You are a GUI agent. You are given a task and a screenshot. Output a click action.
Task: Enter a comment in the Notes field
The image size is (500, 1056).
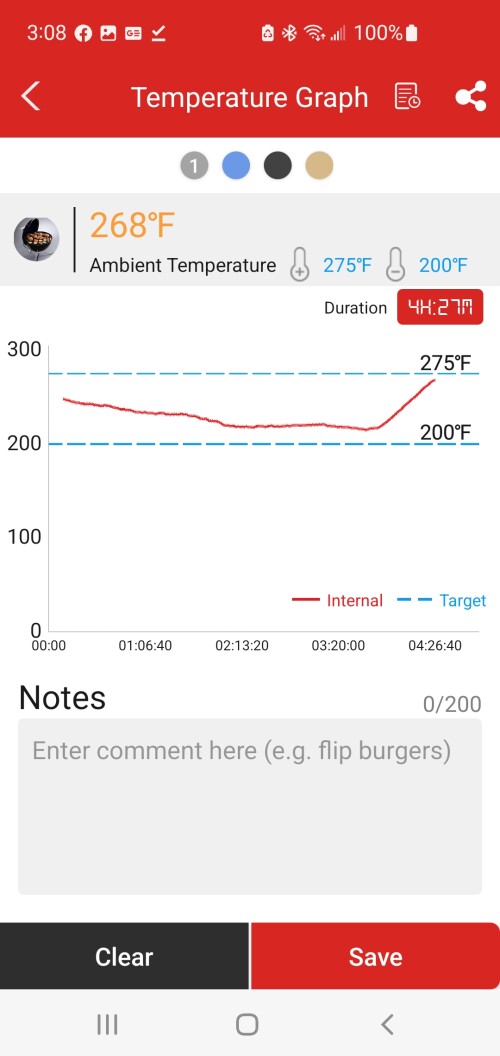pyautogui.click(x=250, y=806)
